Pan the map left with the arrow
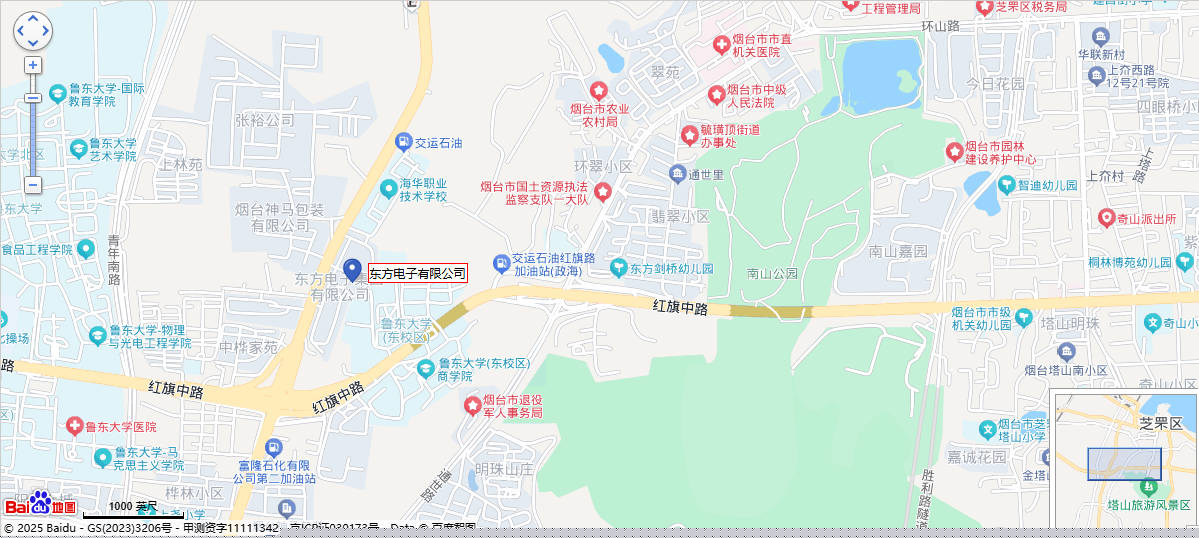Viewport: 1199px width, 538px height. click(21, 32)
